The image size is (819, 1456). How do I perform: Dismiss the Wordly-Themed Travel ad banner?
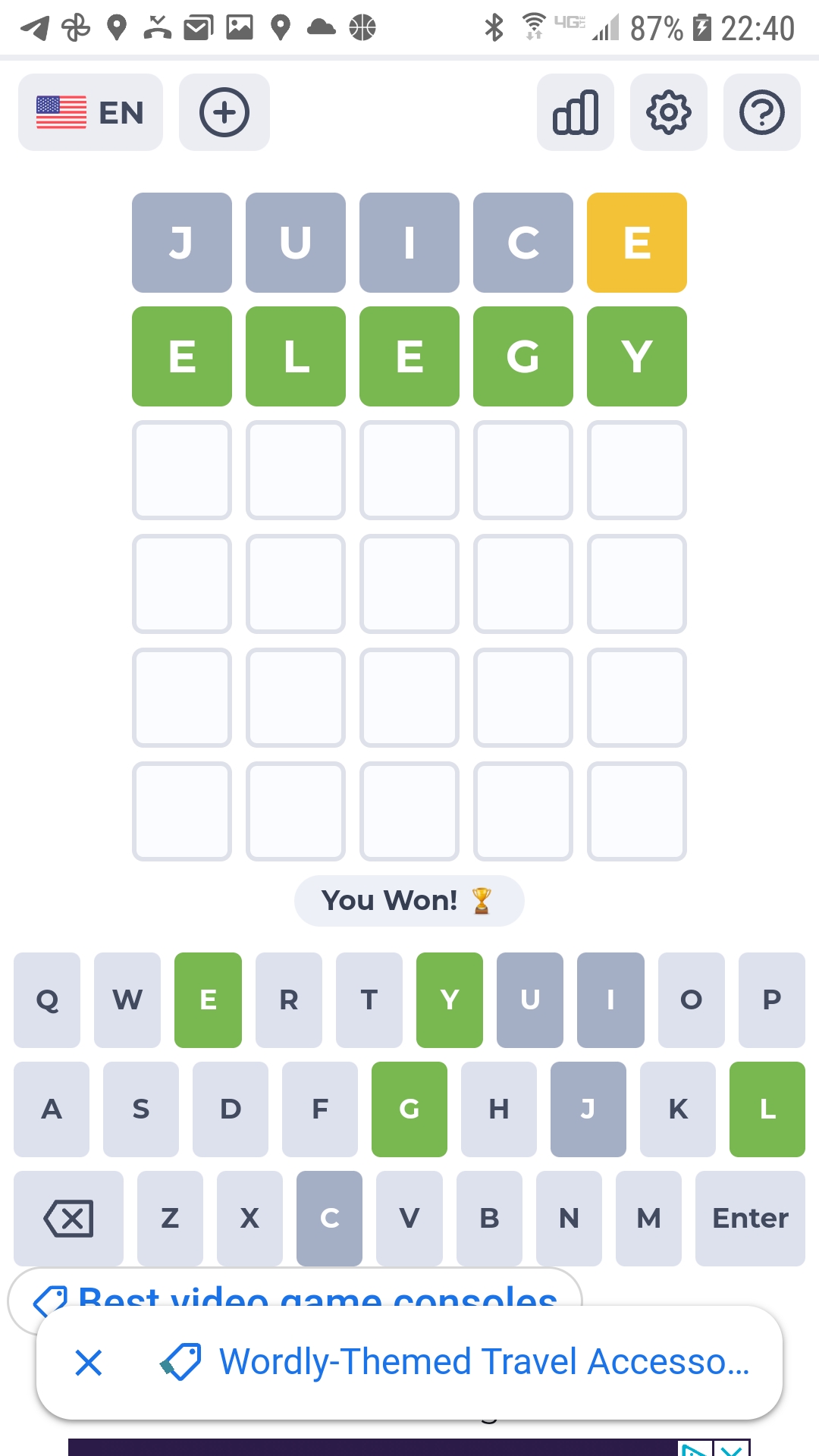89,1363
